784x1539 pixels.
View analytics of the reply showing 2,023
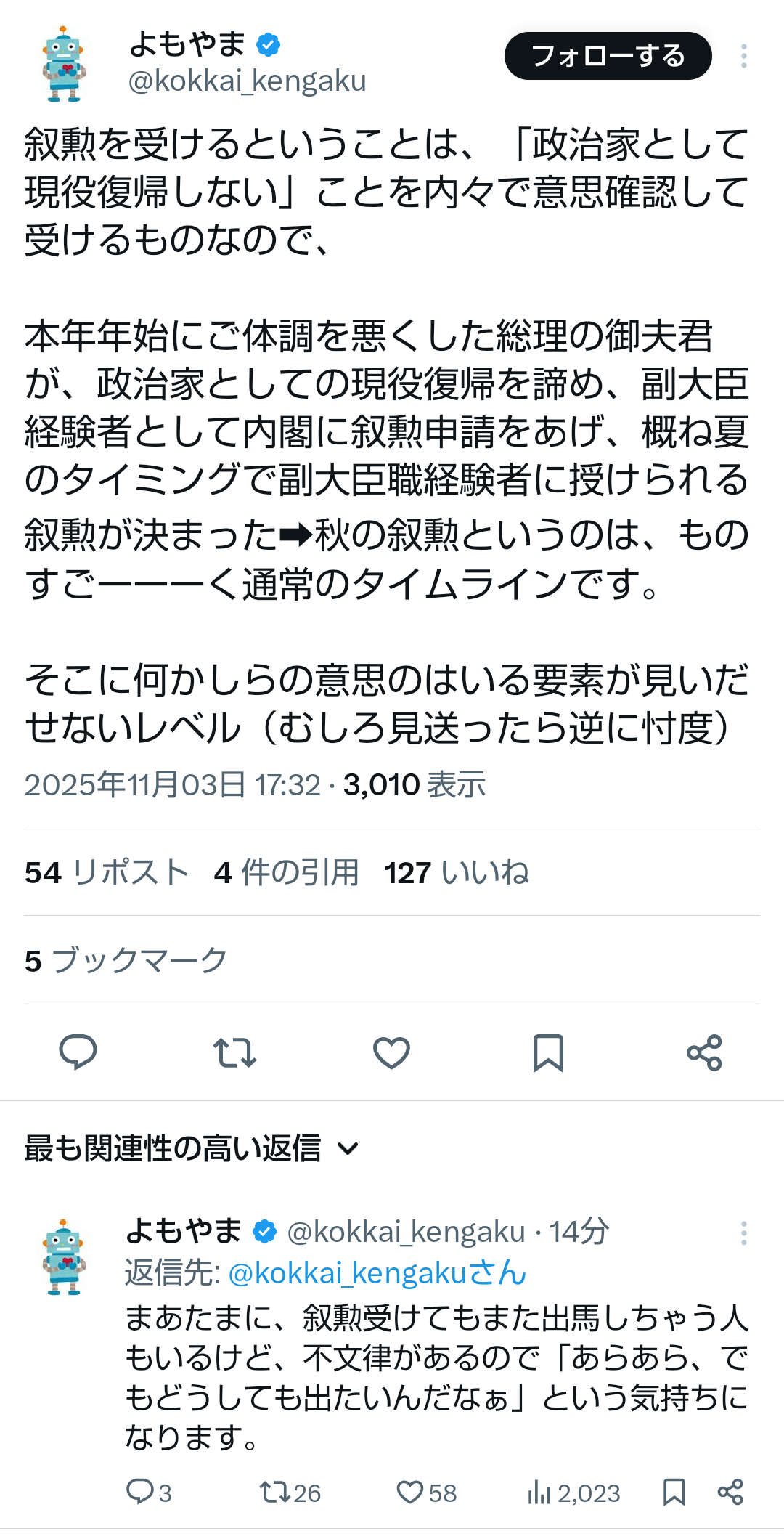(573, 1493)
